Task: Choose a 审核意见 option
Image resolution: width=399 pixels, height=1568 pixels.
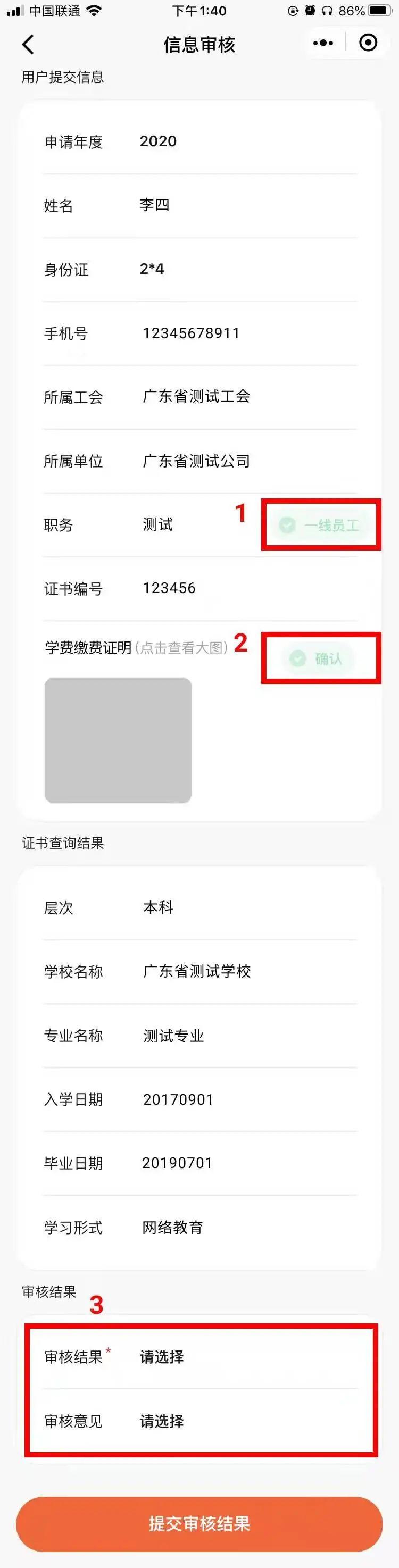Action: point(162,1421)
